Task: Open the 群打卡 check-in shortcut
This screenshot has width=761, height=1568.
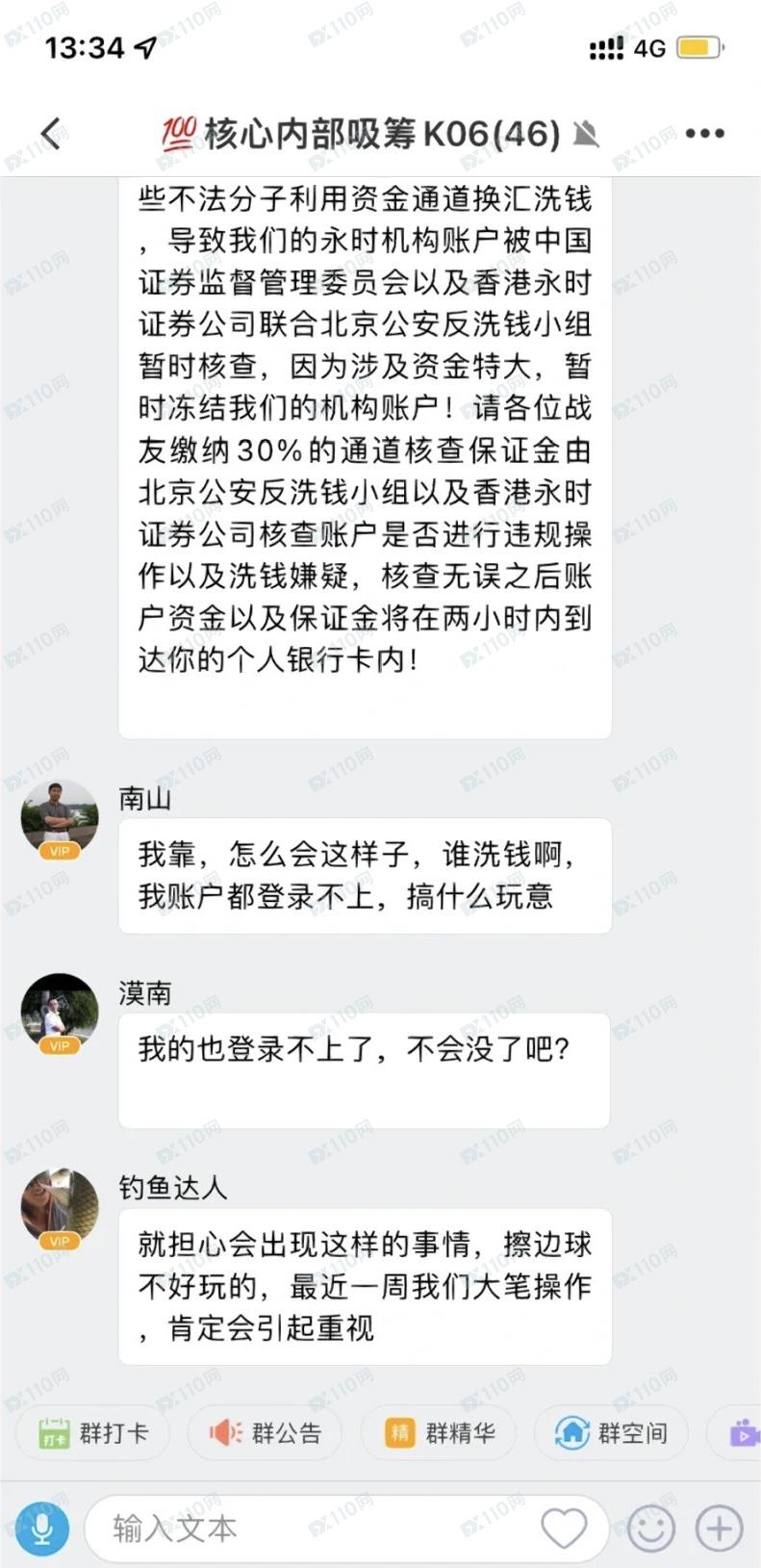Action: (x=93, y=1433)
